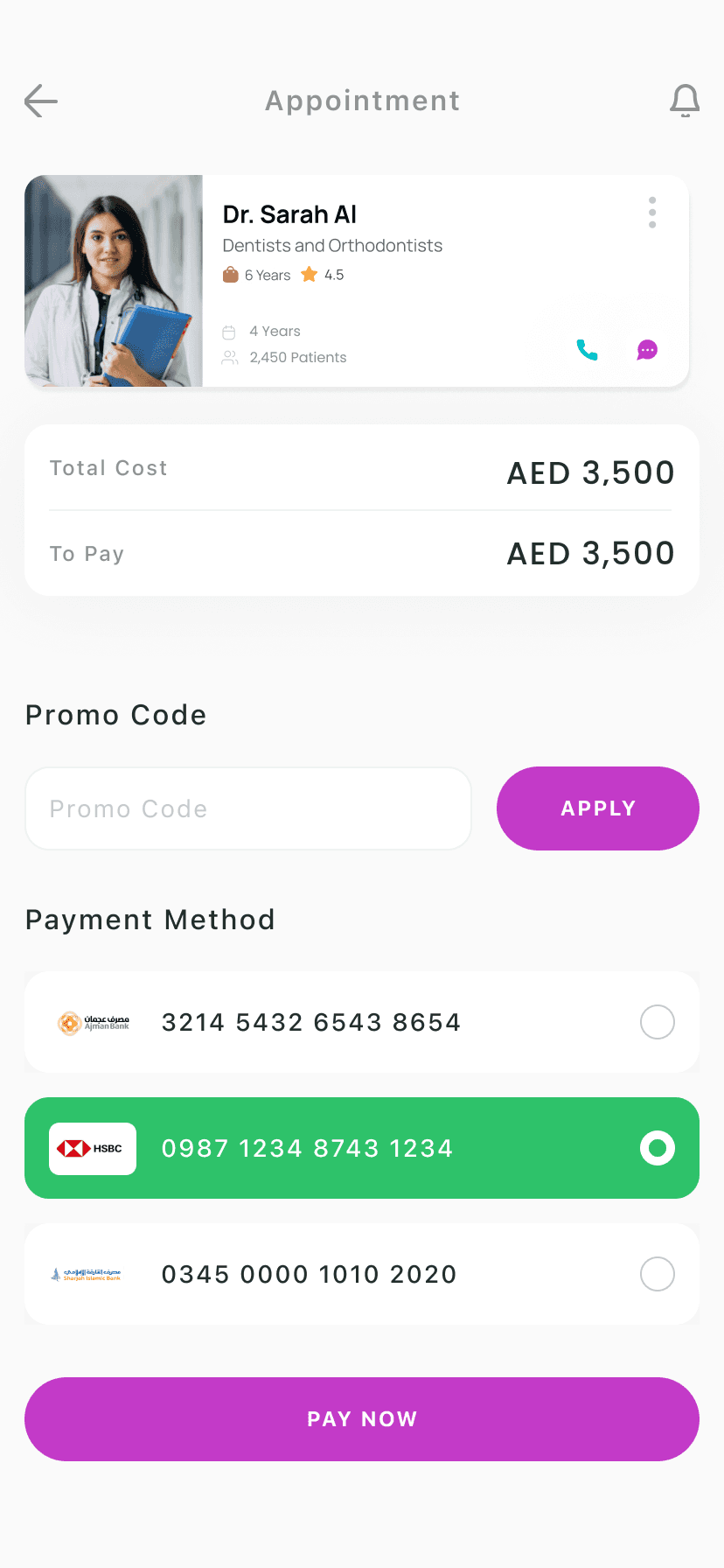
Task: Open the notifications bell
Action: (x=685, y=101)
